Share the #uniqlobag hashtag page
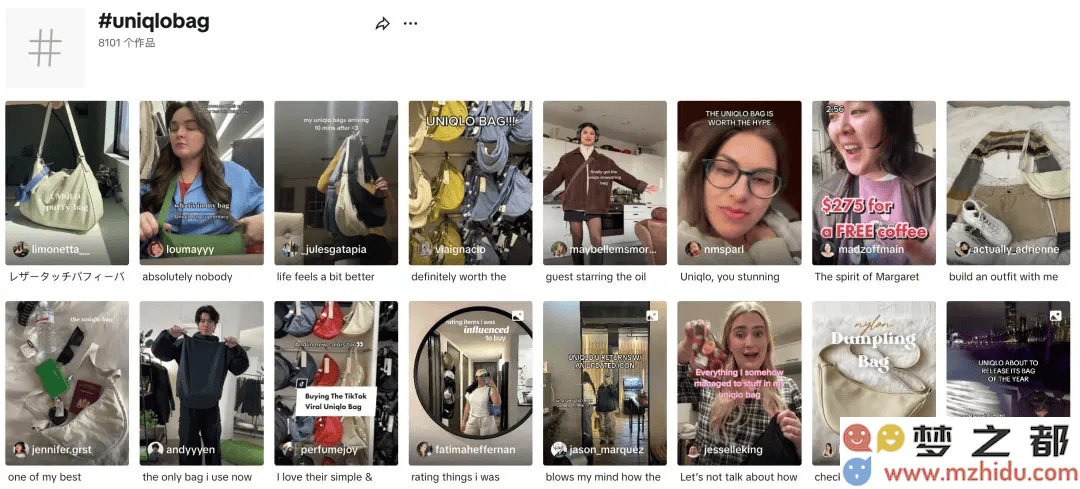Screen dimensions: 1080x489 click(382, 24)
